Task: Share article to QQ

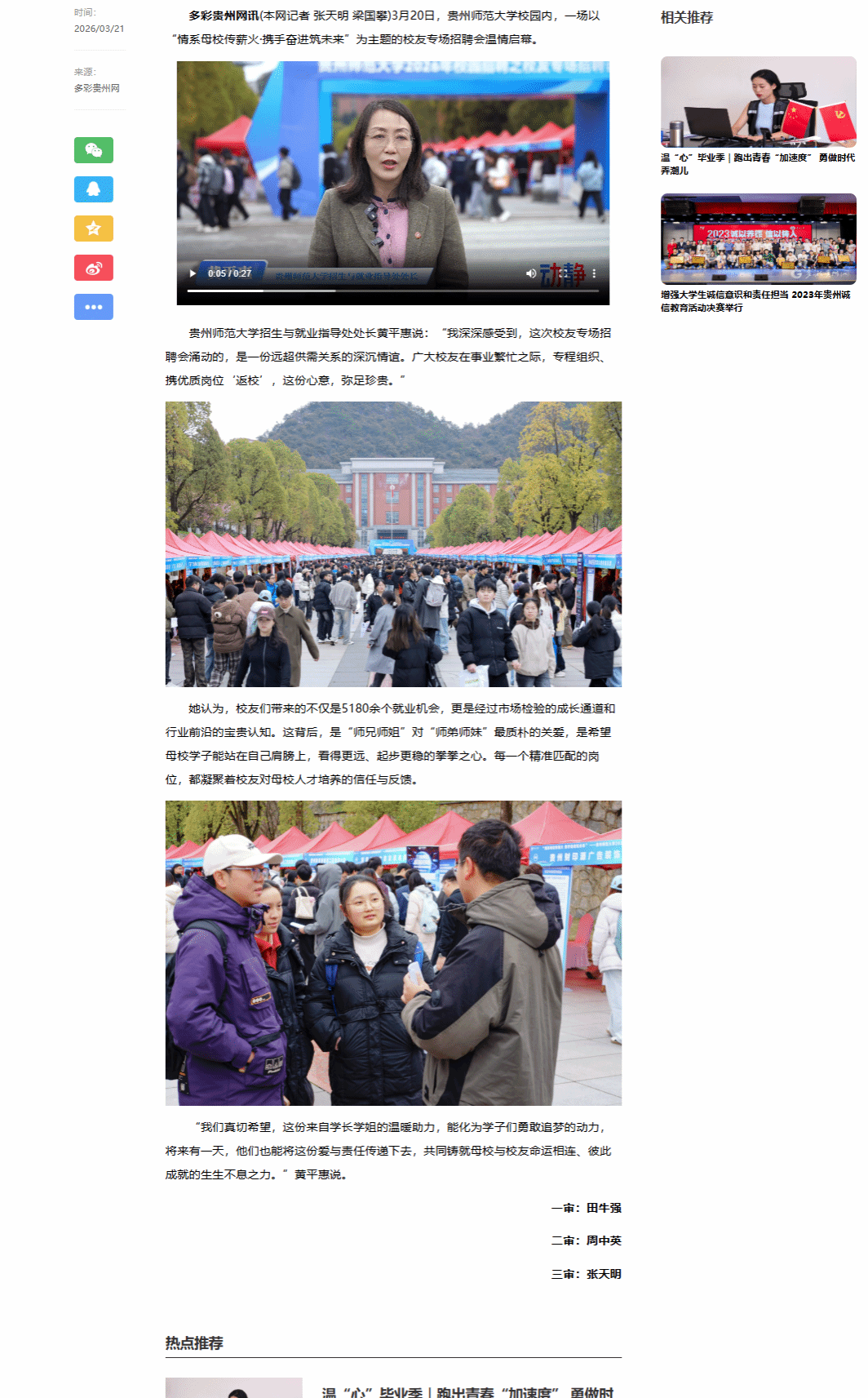Action: click(x=94, y=189)
